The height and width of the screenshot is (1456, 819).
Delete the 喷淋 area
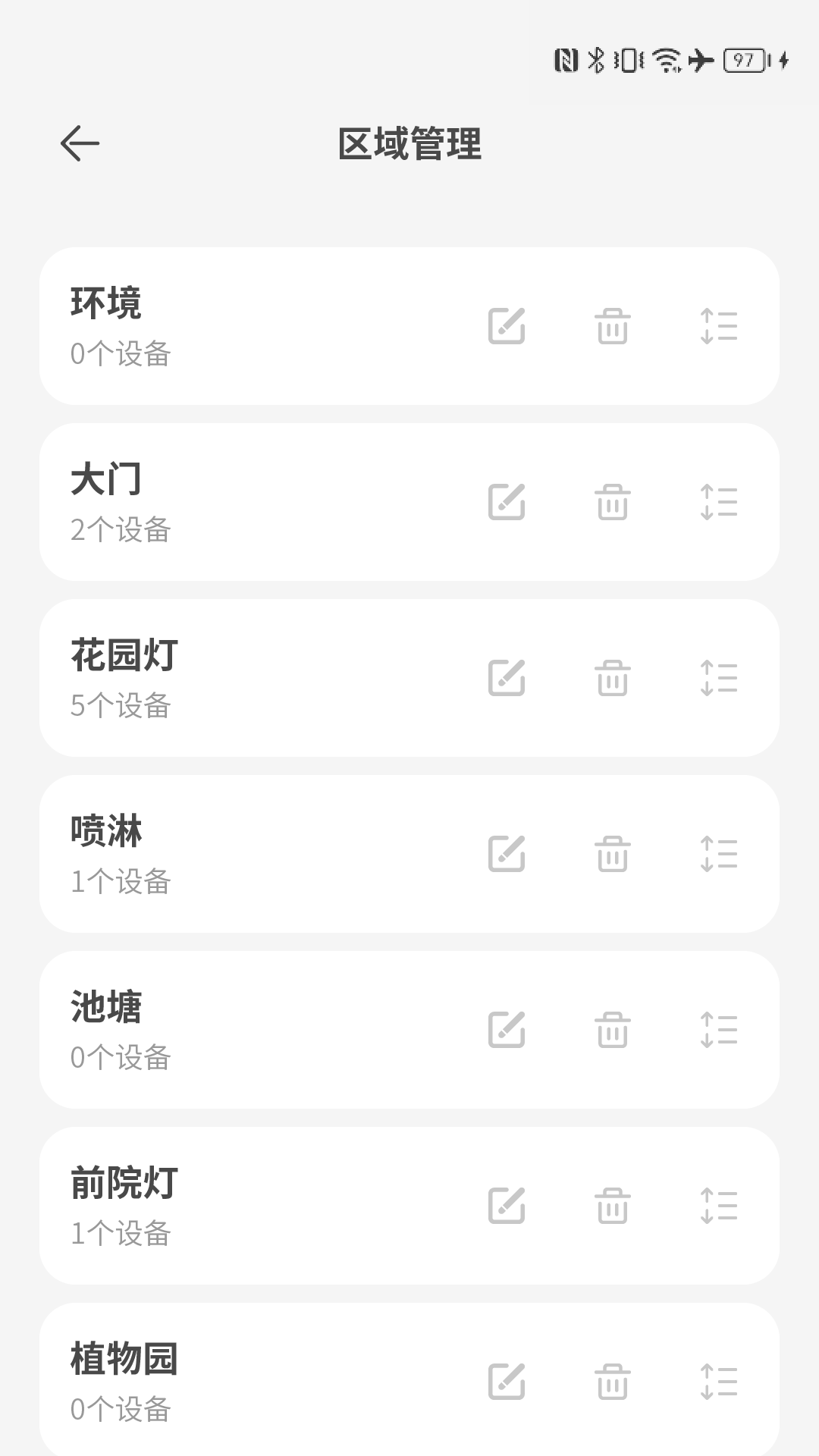coord(613,854)
